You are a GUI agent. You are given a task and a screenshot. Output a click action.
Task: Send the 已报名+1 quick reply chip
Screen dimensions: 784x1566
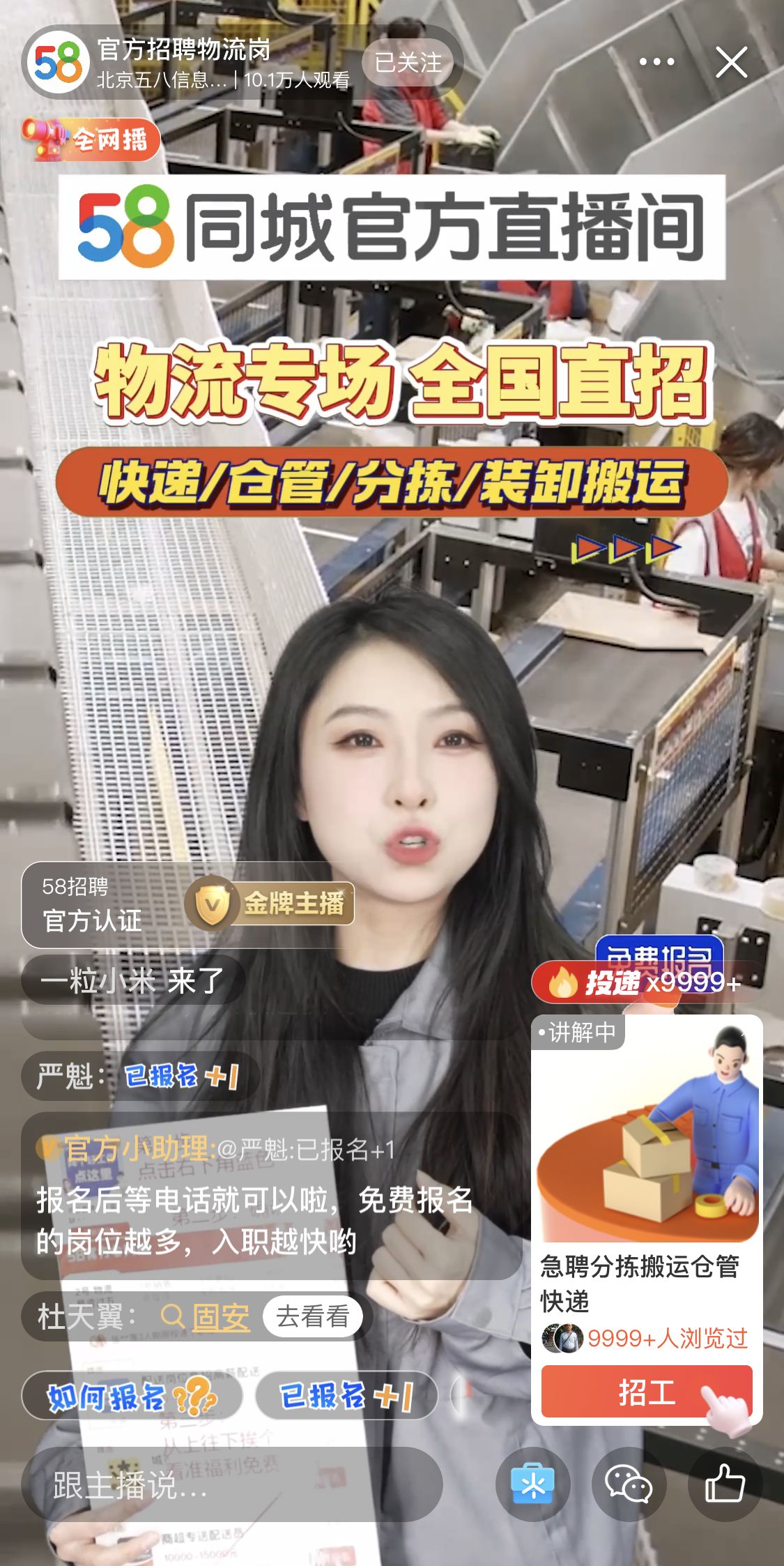[x=346, y=1396]
